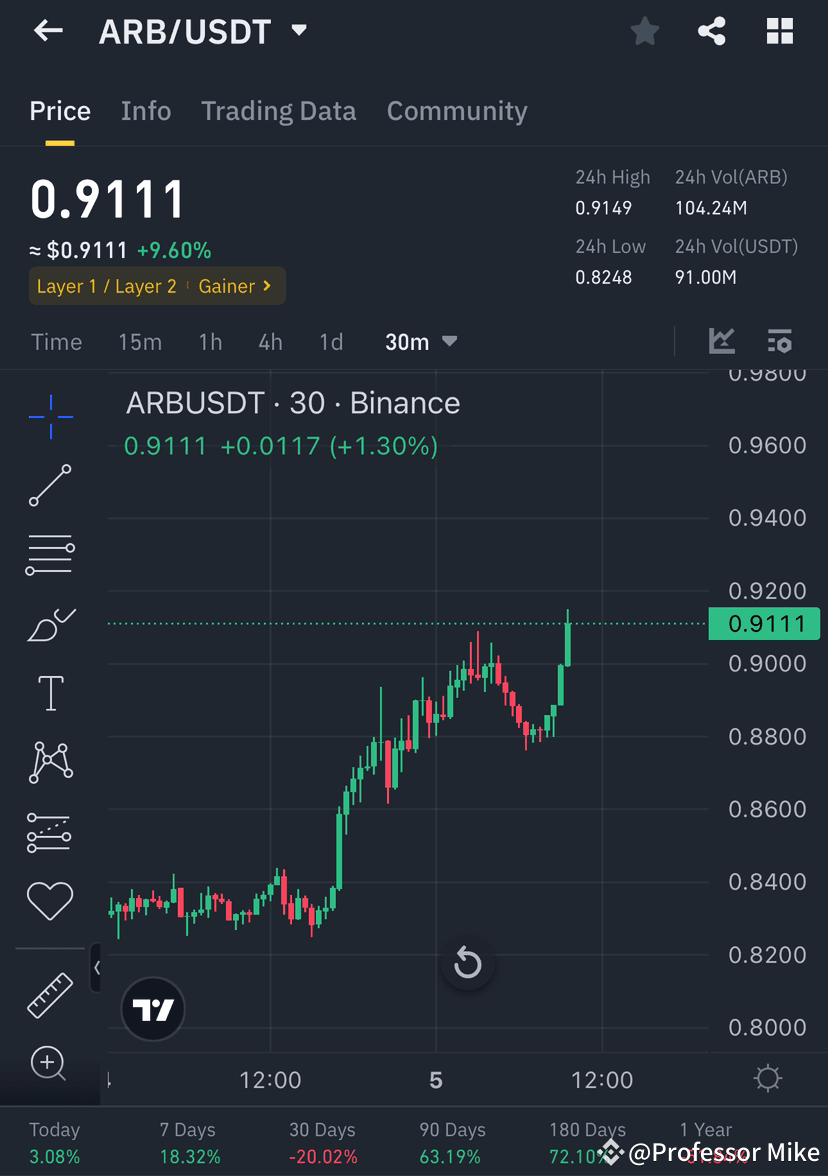Tap the share icon
Image resolution: width=828 pixels, height=1176 pixels.
point(712,31)
